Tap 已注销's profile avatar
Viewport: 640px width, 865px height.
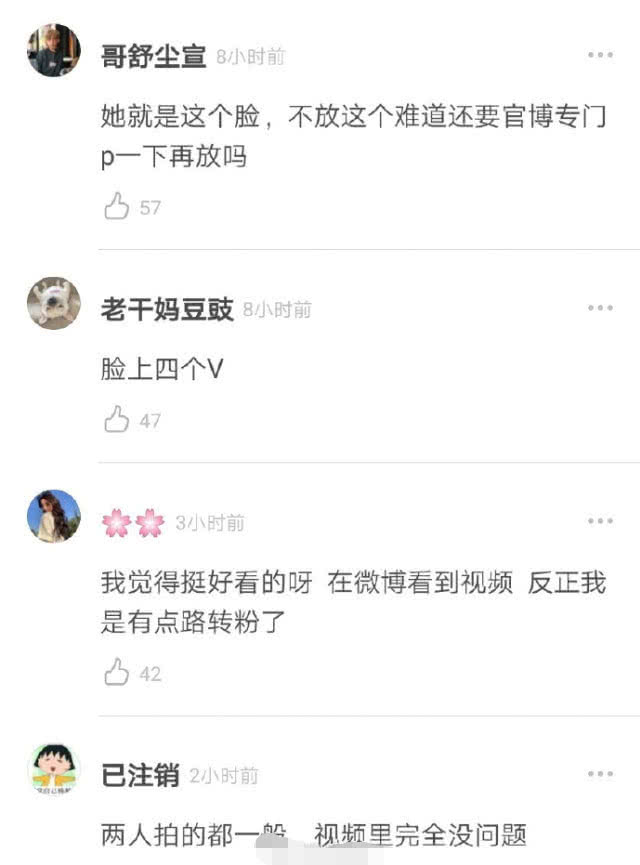point(54,769)
